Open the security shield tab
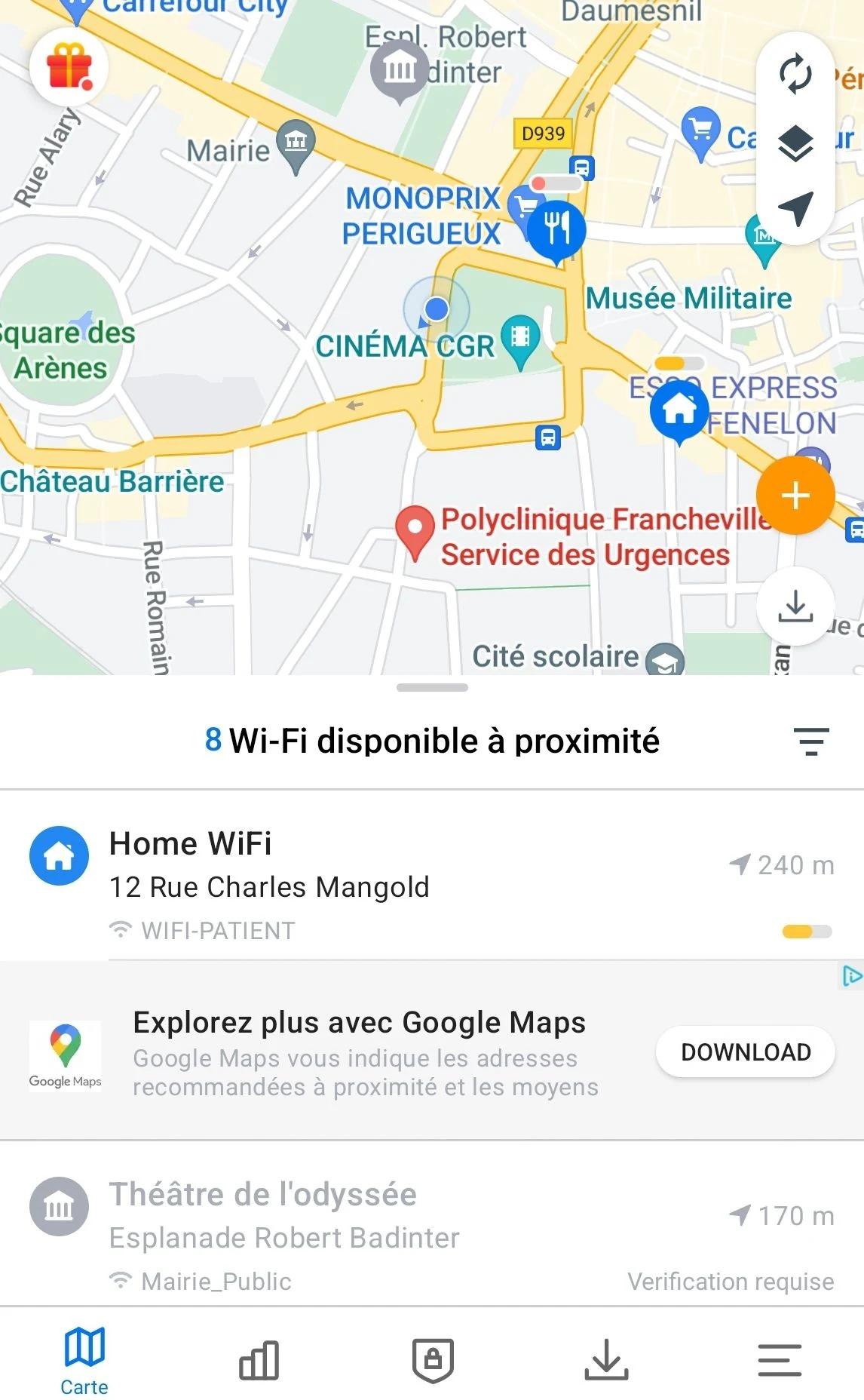This screenshot has height=1400, width=864. pyautogui.click(x=433, y=1360)
